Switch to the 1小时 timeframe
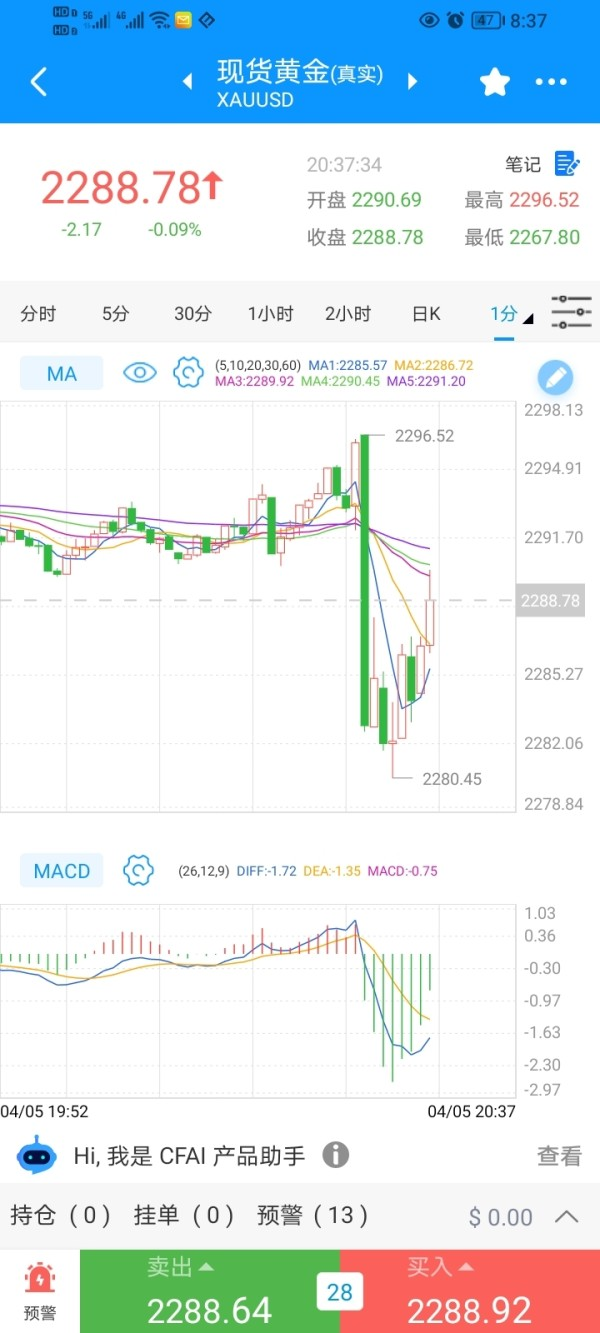The height and width of the screenshot is (1333, 600). point(270,314)
